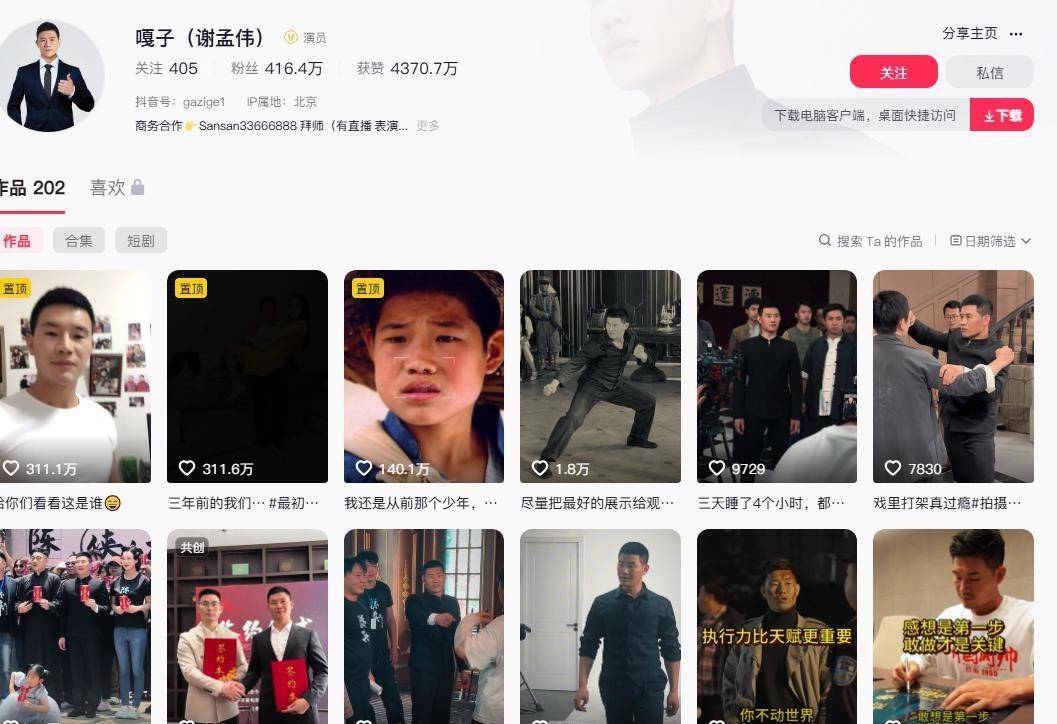The height and width of the screenshot is (724, 1057).
Task: Open the 分享主页 share profile option
Action: (x=969, y=33)
